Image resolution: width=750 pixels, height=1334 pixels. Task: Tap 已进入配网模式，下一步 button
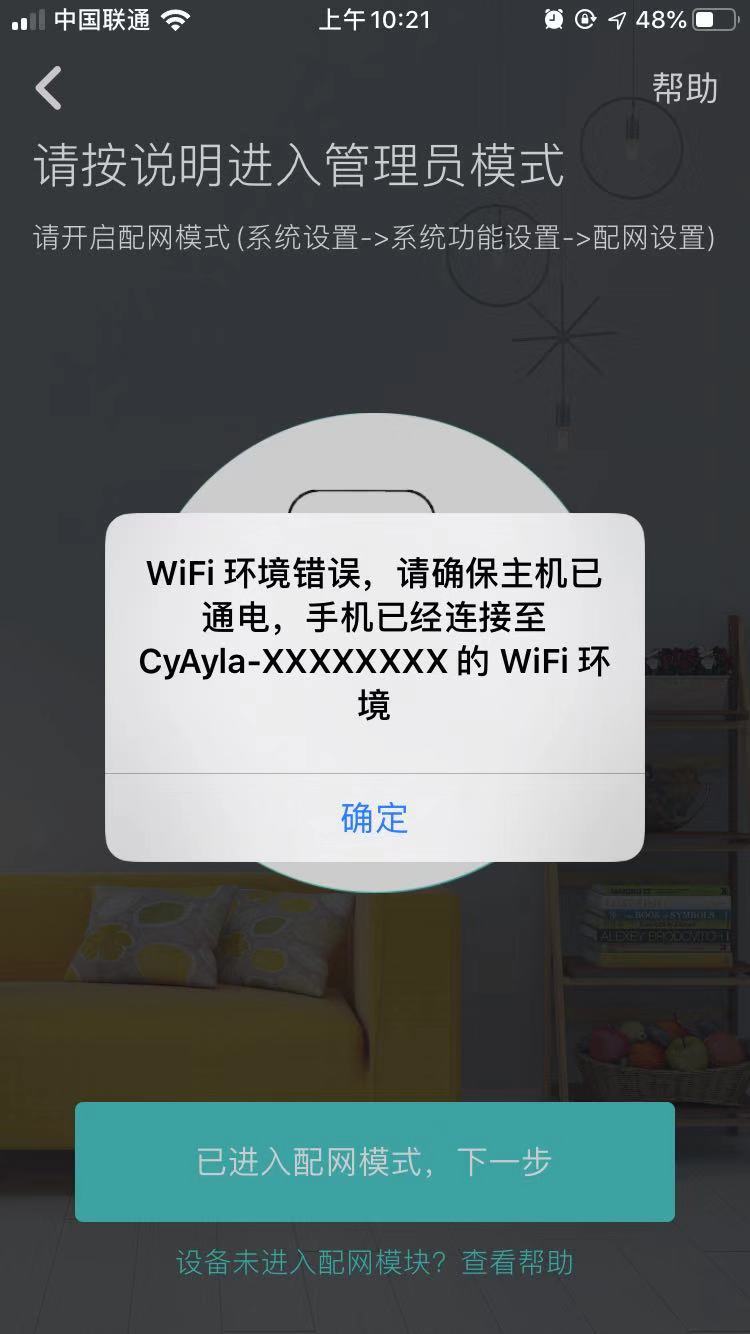click(x=374, y=1162)
